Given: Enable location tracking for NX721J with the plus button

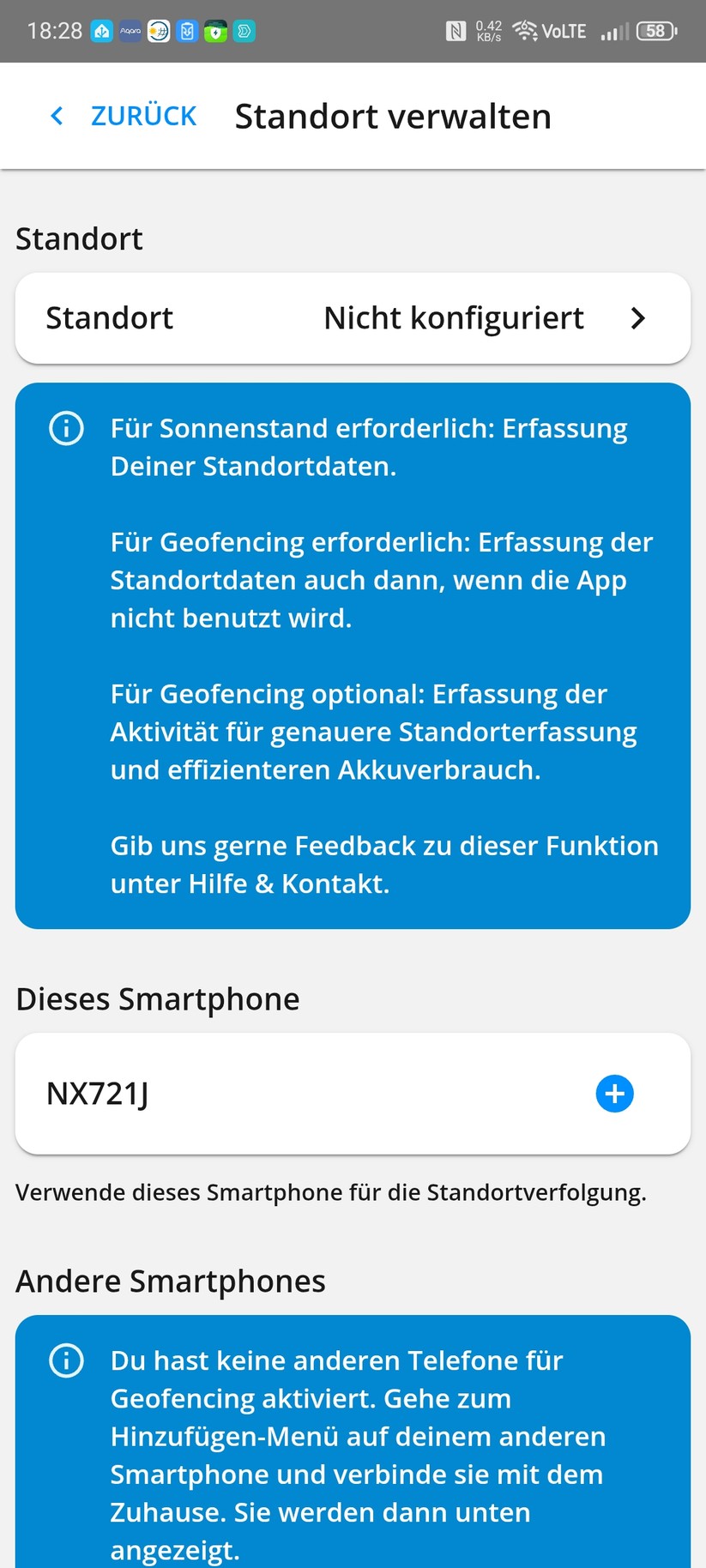Looking at the screenshot, I should (614, 1094).
